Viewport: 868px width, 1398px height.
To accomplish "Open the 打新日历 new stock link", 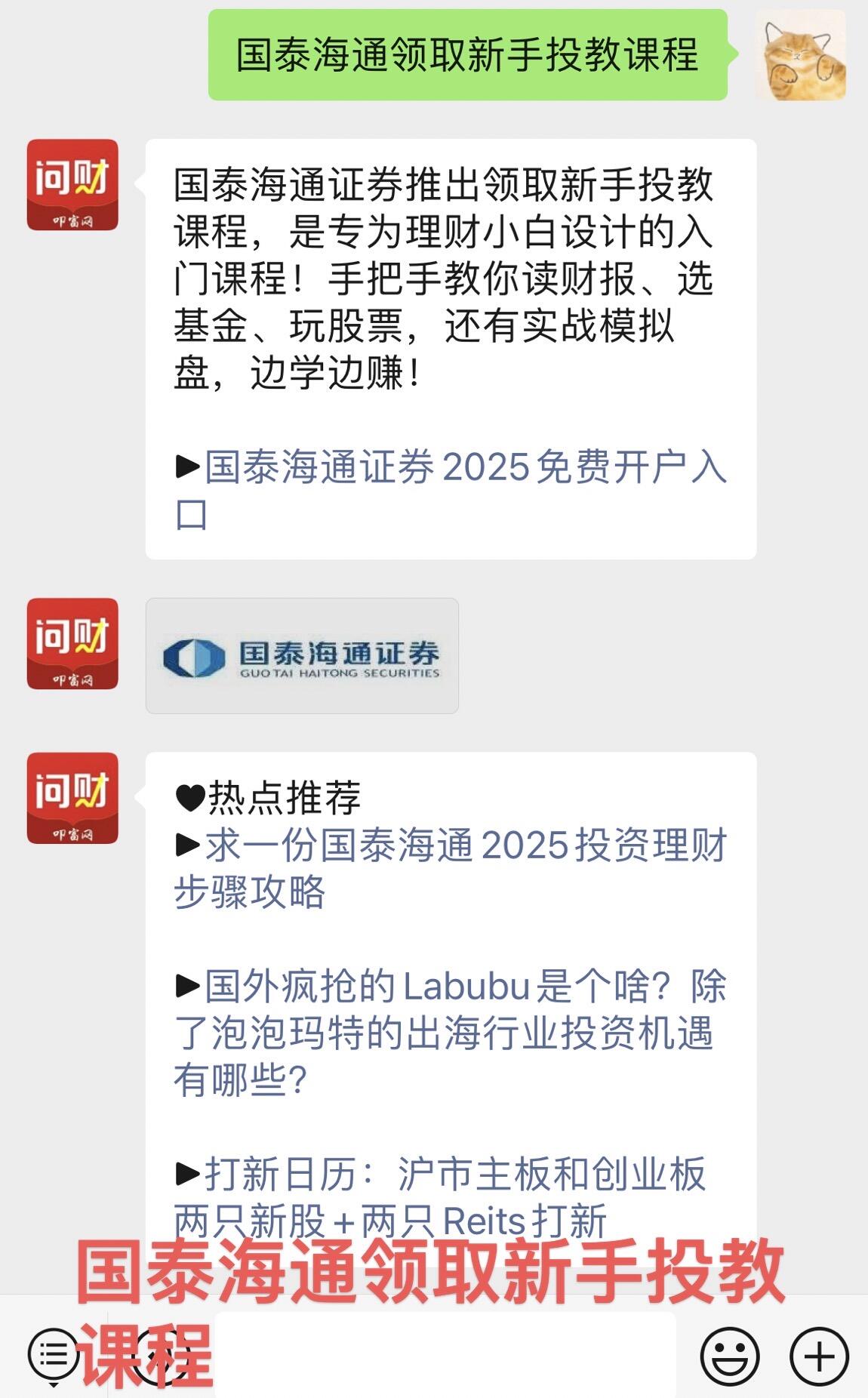I will (439, 1175).
